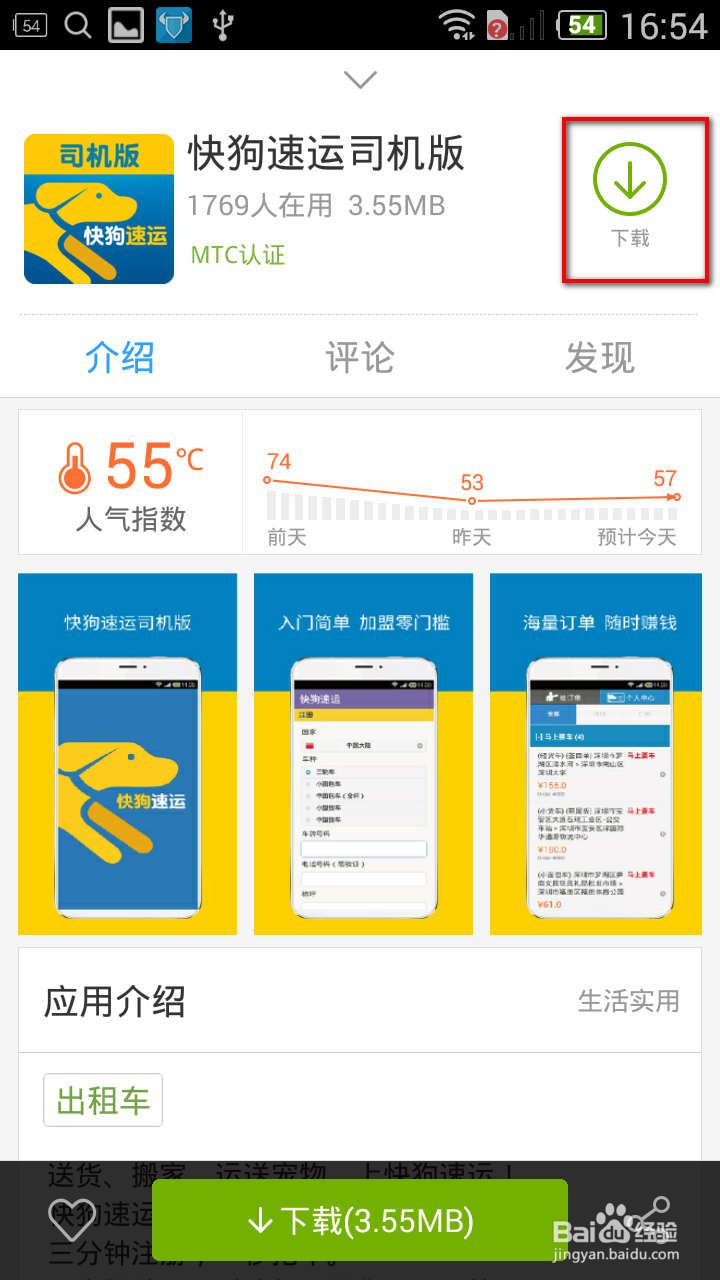Collapse the app detail page with the top chevron

tap(360, 80)
